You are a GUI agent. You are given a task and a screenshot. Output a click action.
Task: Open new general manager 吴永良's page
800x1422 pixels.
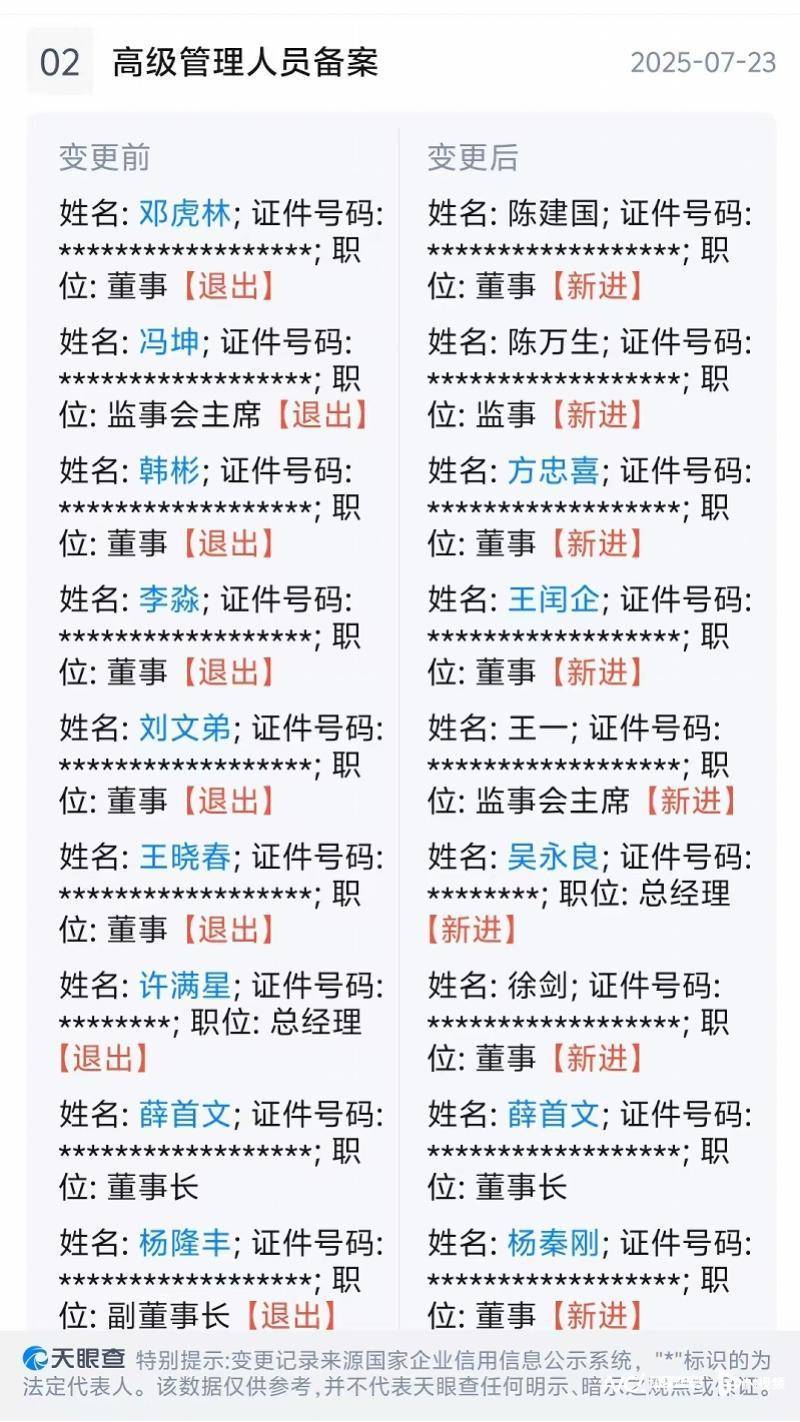(x=553, y=857)
